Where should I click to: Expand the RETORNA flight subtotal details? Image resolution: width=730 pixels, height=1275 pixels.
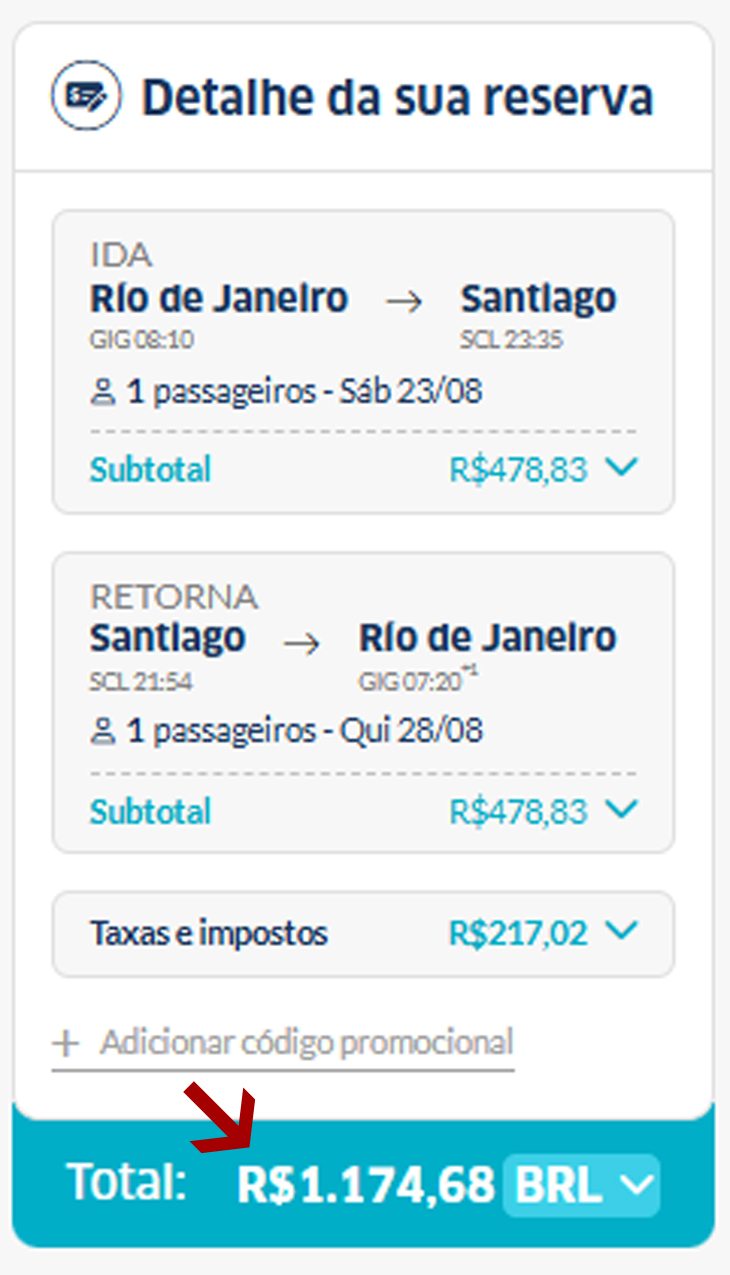pyautogui.click(x=621, y=809)
